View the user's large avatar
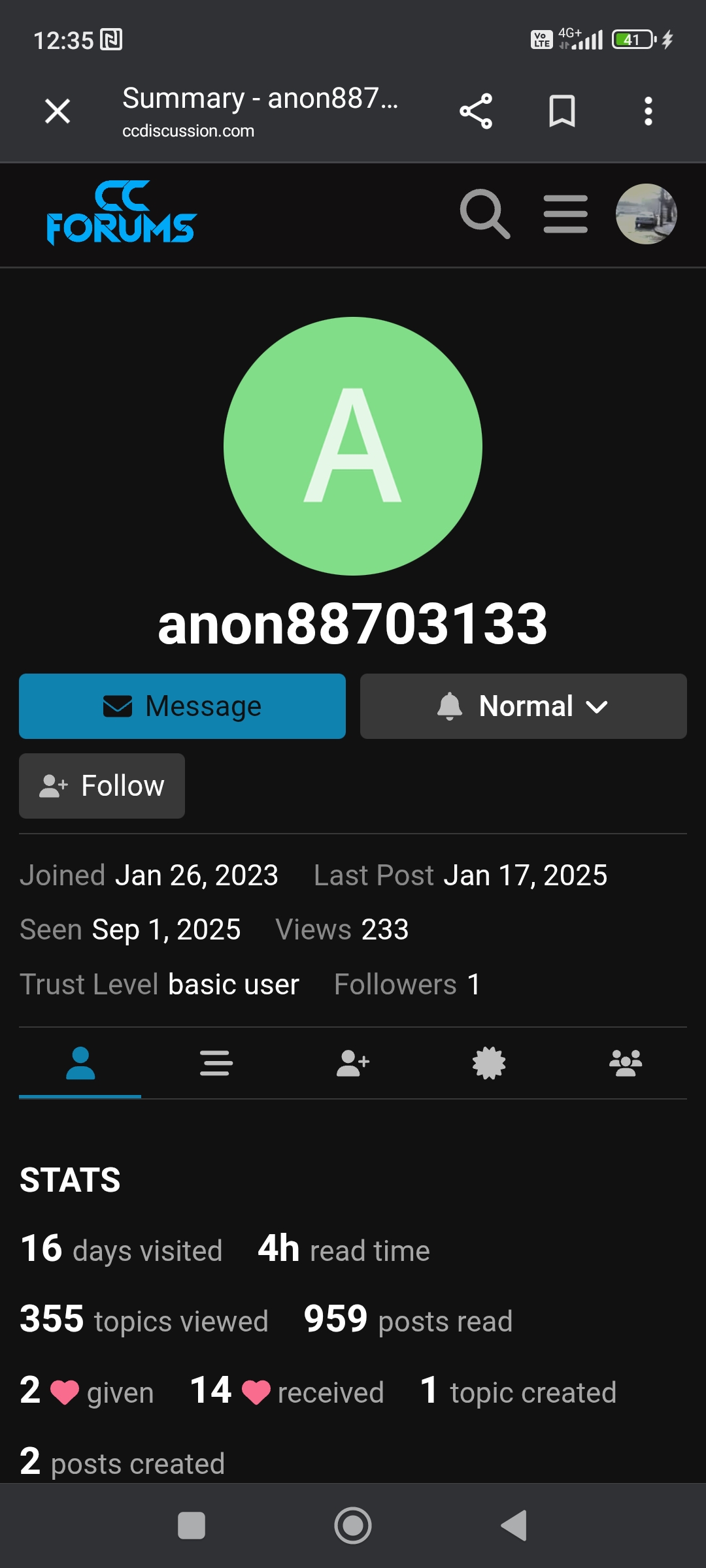This screenshot has width=706, height=1568. [x=353, y=446]
